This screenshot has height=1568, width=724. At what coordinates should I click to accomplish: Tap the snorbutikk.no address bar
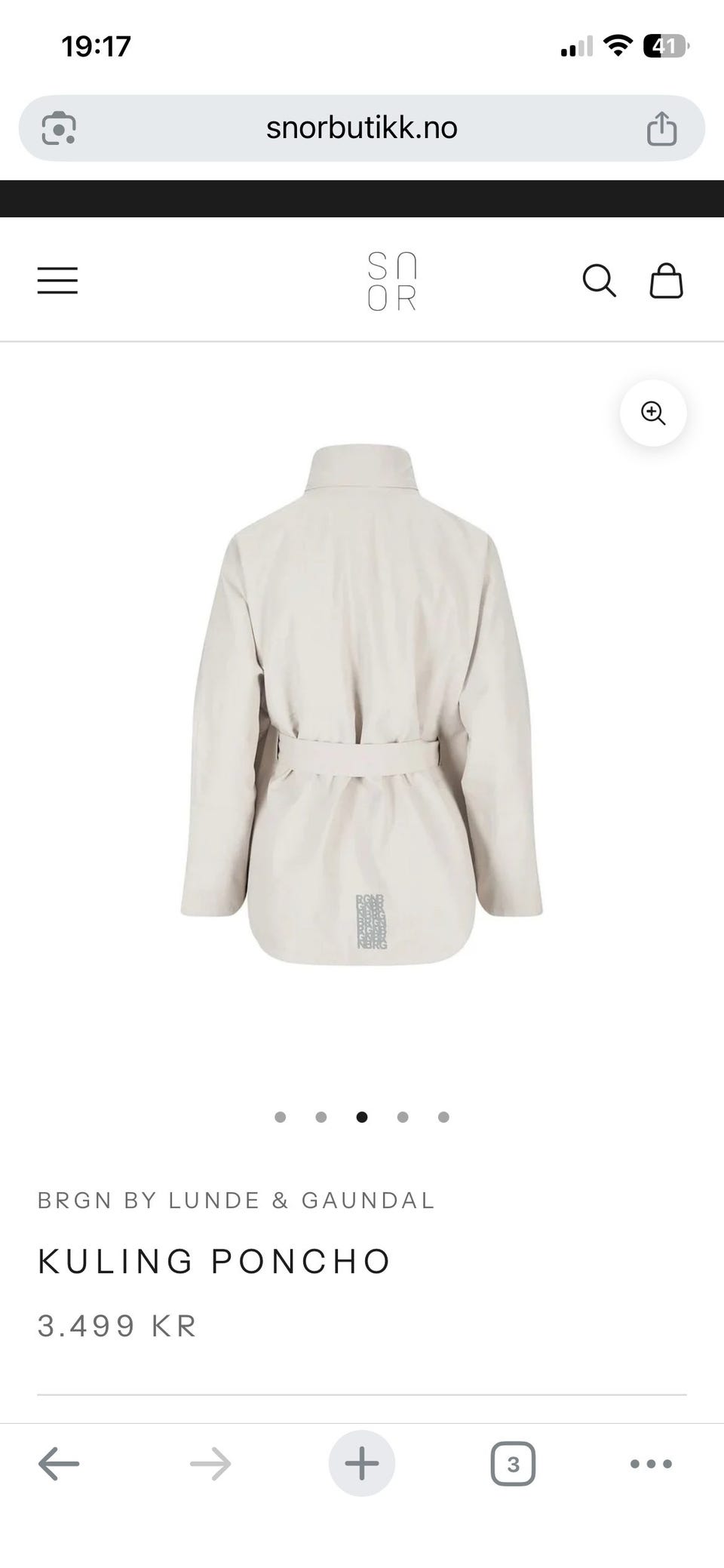pos(362,128)
